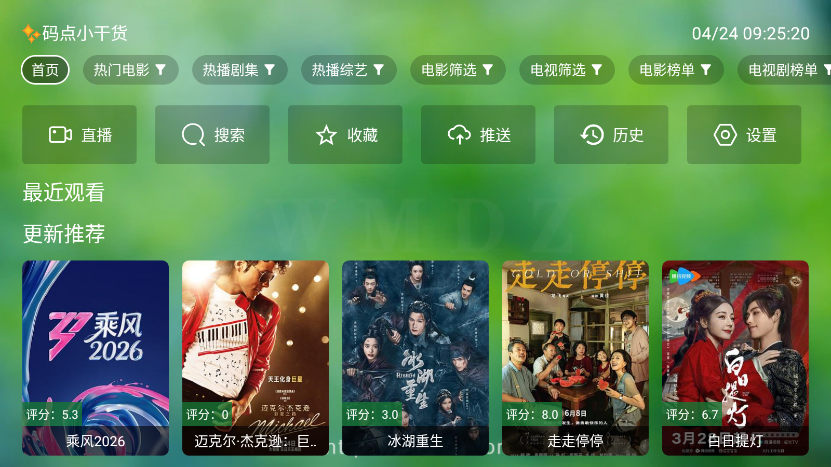Open the 乘风2026 show card
The image size is (831, 467).
point(96,357)
